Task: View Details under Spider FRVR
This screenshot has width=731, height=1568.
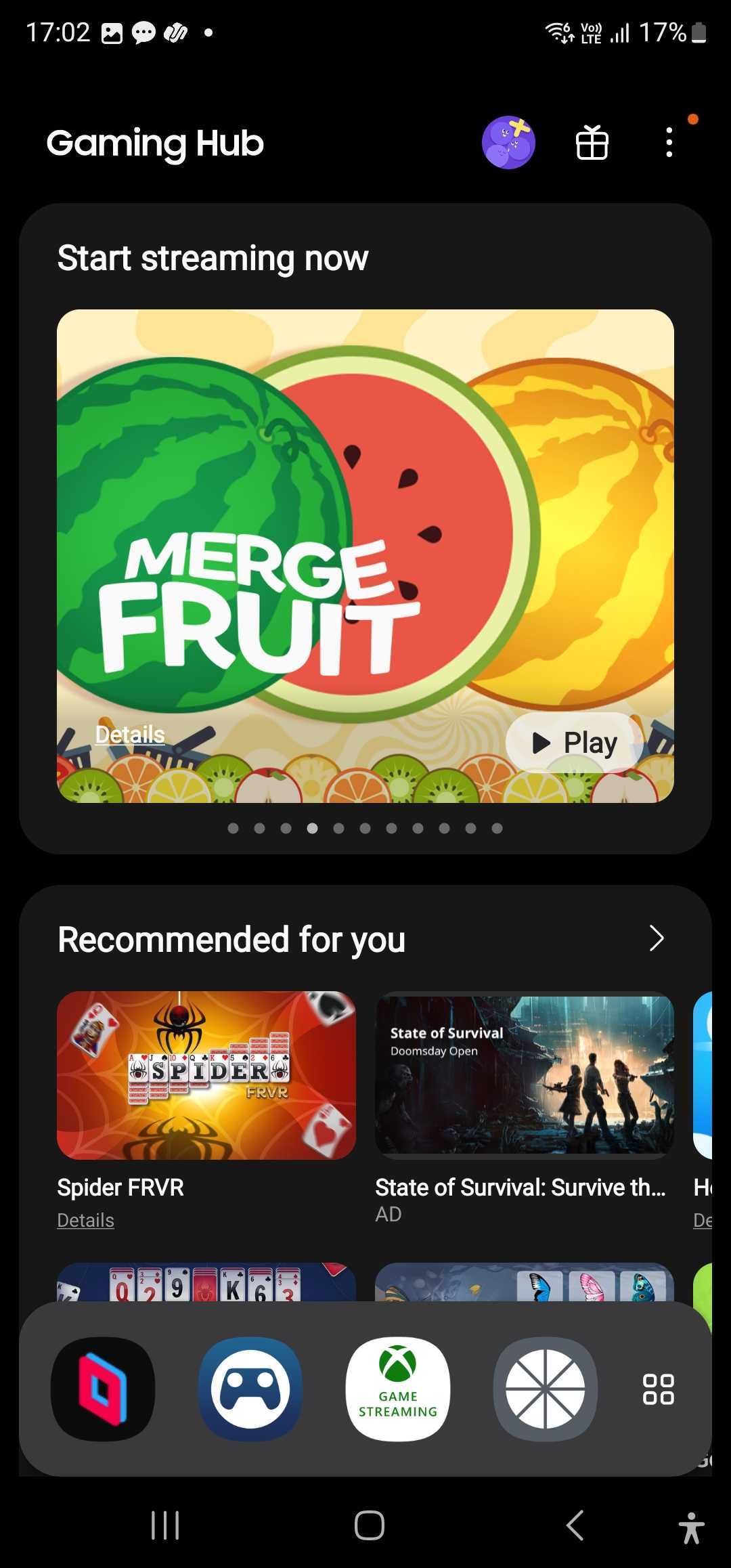Action: coord(86,1220)
